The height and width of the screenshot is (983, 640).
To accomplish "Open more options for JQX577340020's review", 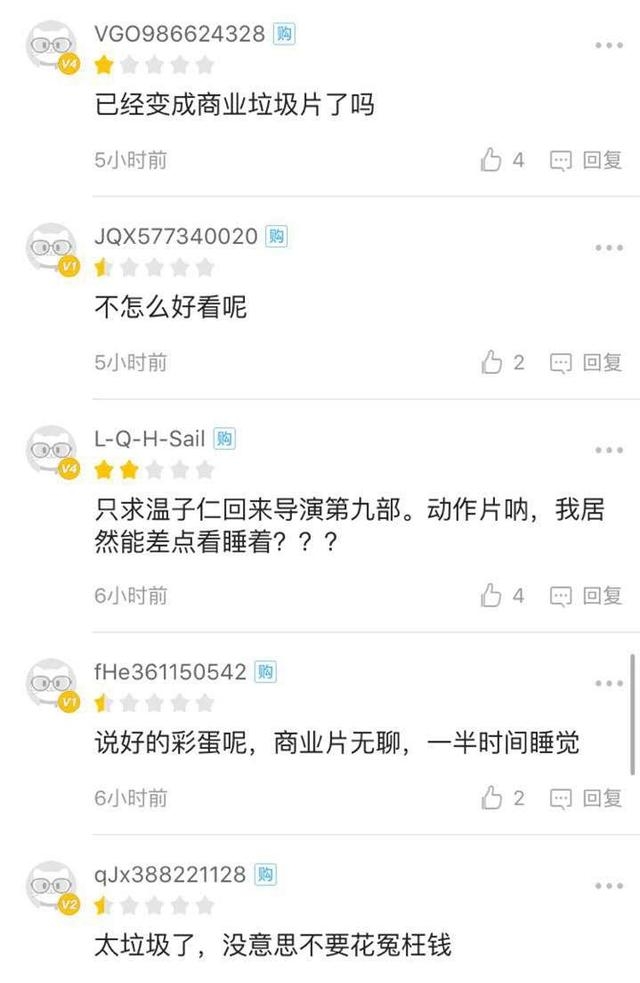I will click(x=609, y=247).
